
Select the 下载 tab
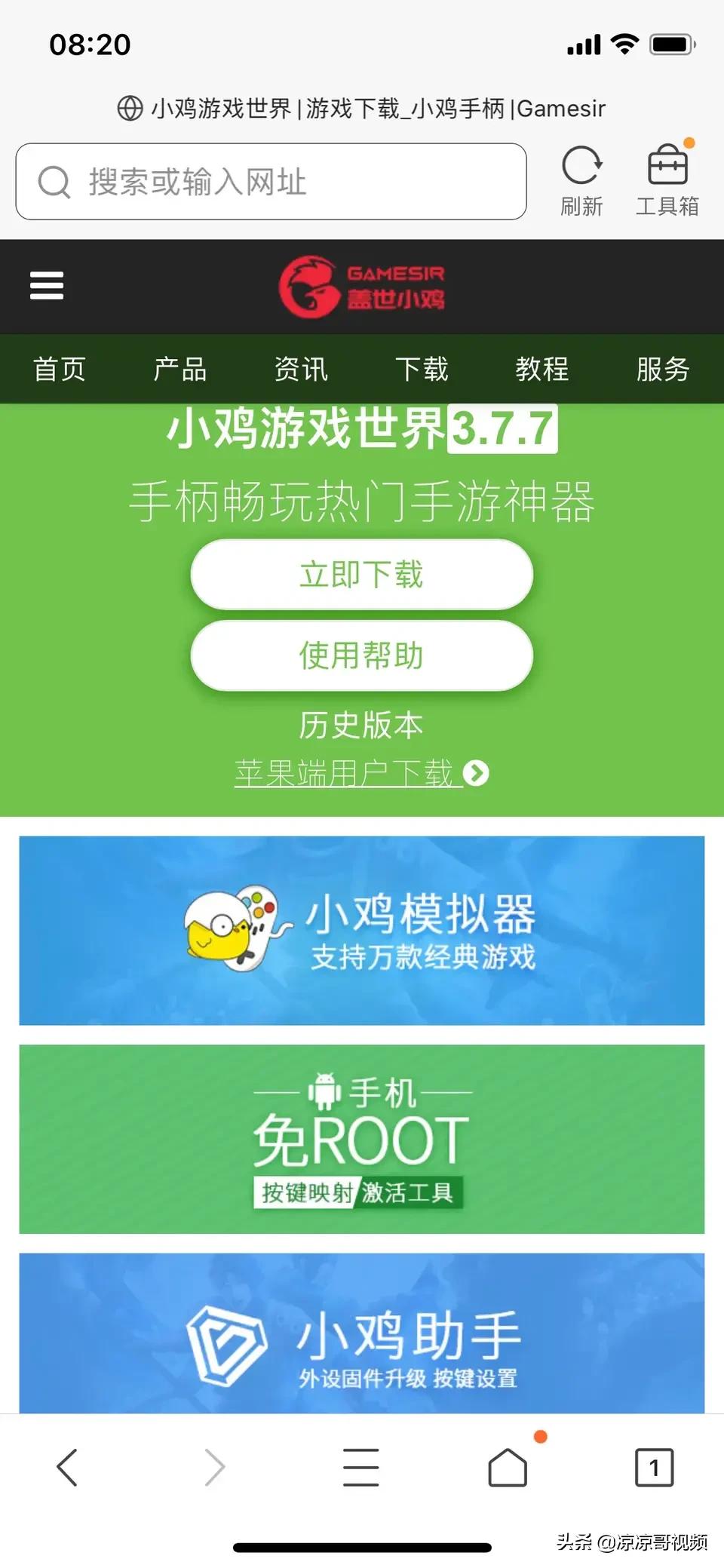pos(422,370)
